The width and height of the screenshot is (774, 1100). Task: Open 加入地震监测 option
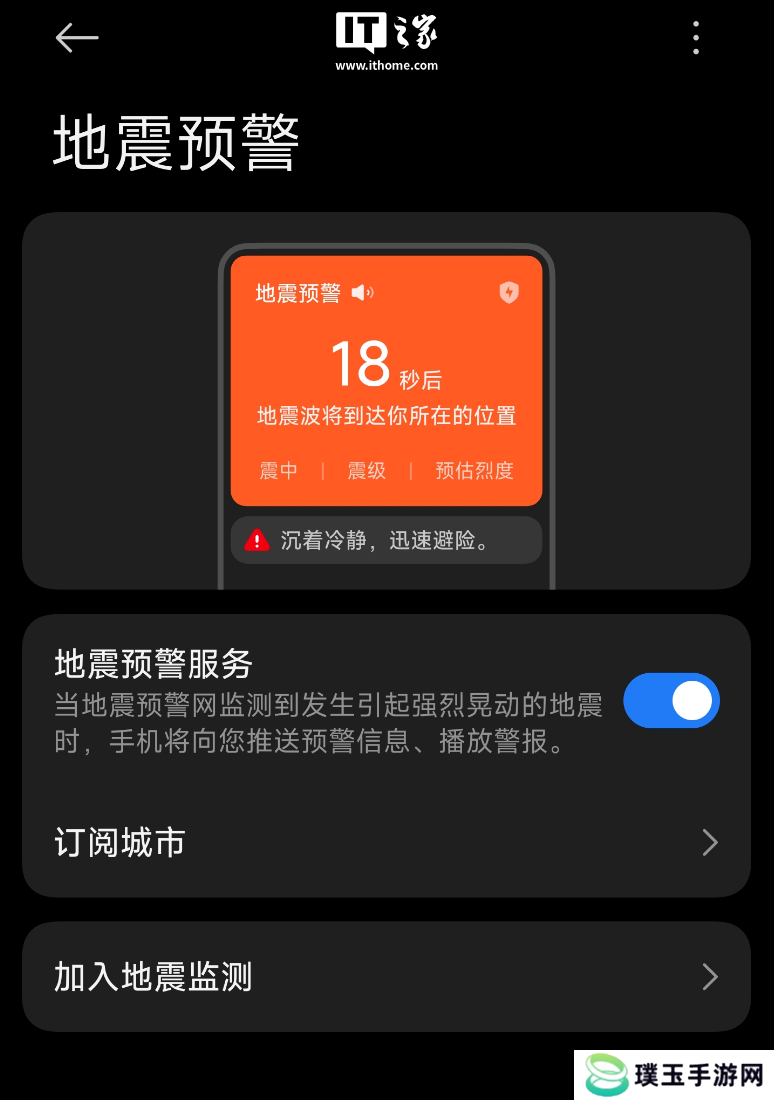386,977
